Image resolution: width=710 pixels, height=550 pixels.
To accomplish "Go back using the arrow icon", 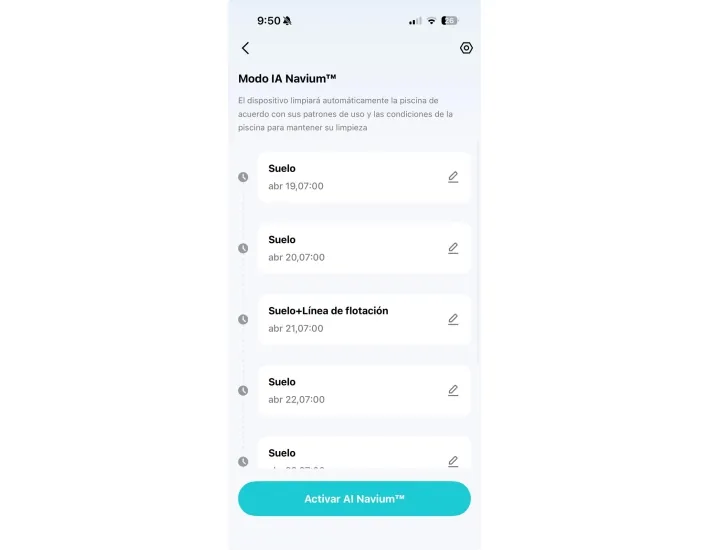I will [x=245, y=48].
